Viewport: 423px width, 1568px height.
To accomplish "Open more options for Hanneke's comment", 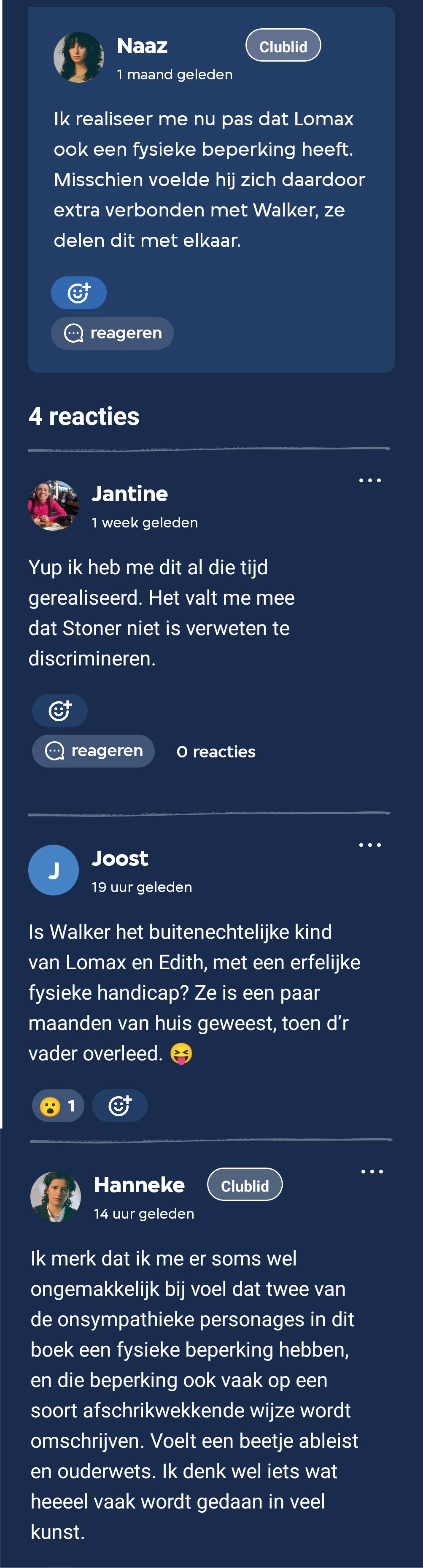I will 372,1171.
